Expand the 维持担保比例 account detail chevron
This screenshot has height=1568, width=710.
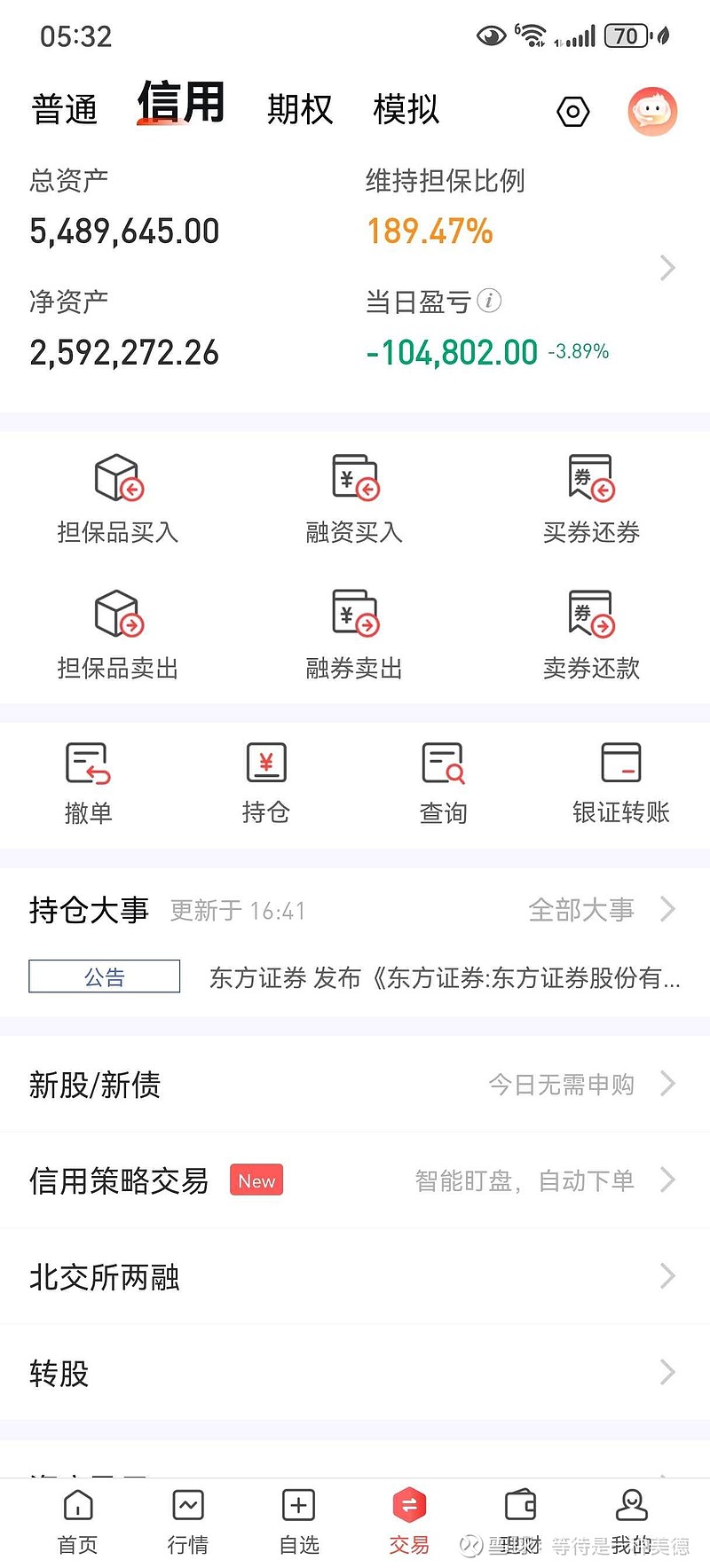click(667, 268)
